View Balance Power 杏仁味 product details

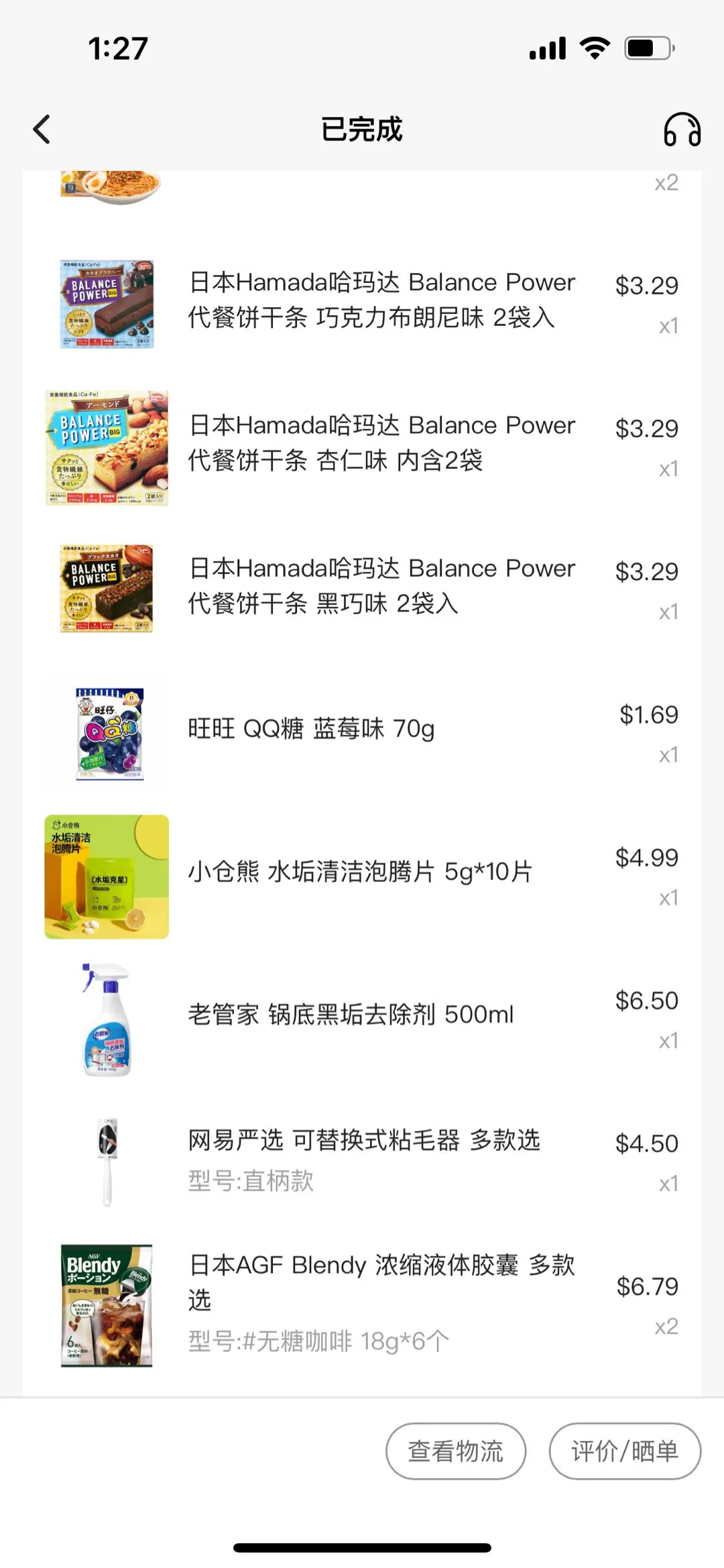[381, 443]
